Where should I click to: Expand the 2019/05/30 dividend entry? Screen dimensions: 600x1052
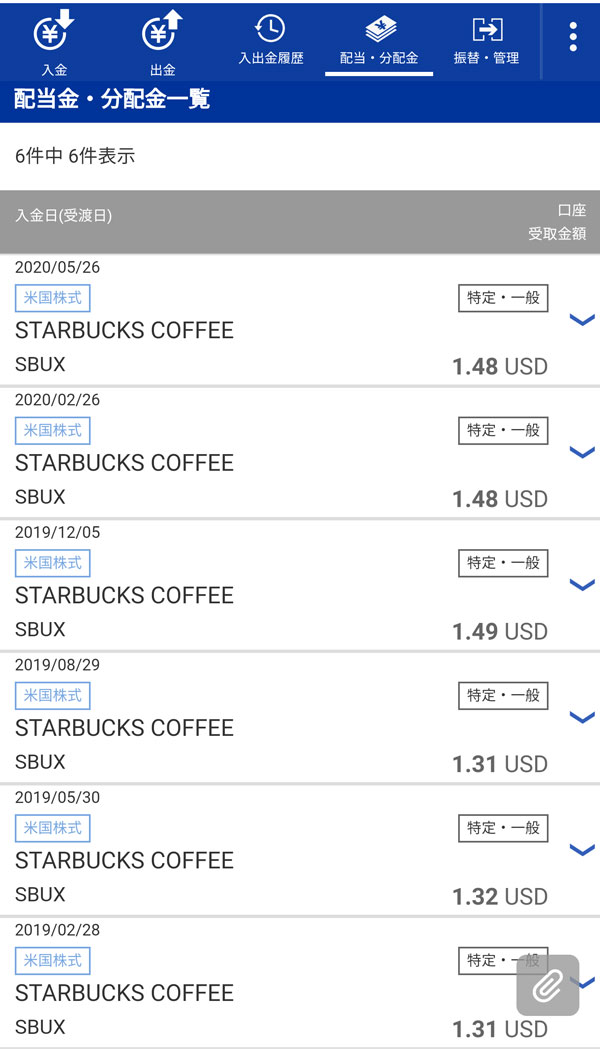coord(581,850)
